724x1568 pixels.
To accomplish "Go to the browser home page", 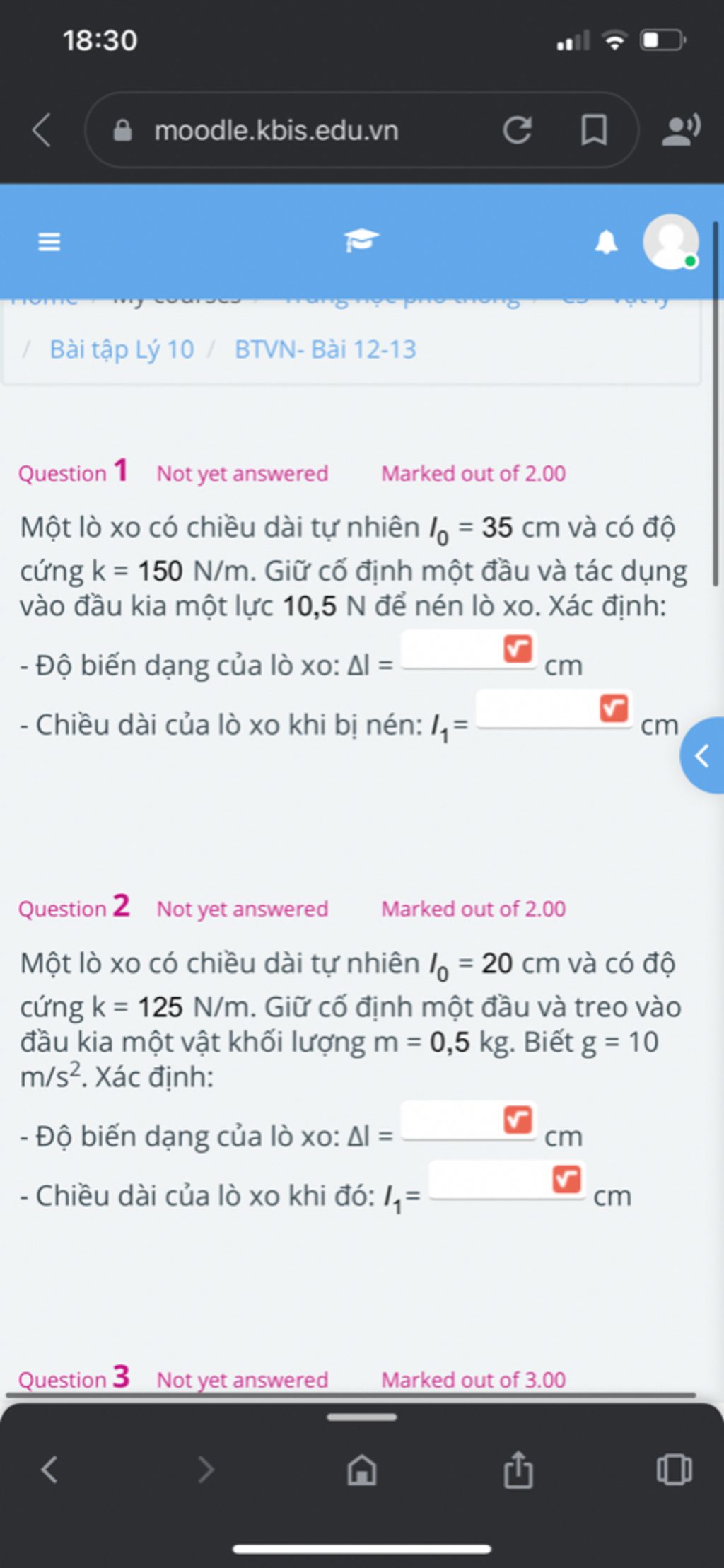I will click(362, 1470).
